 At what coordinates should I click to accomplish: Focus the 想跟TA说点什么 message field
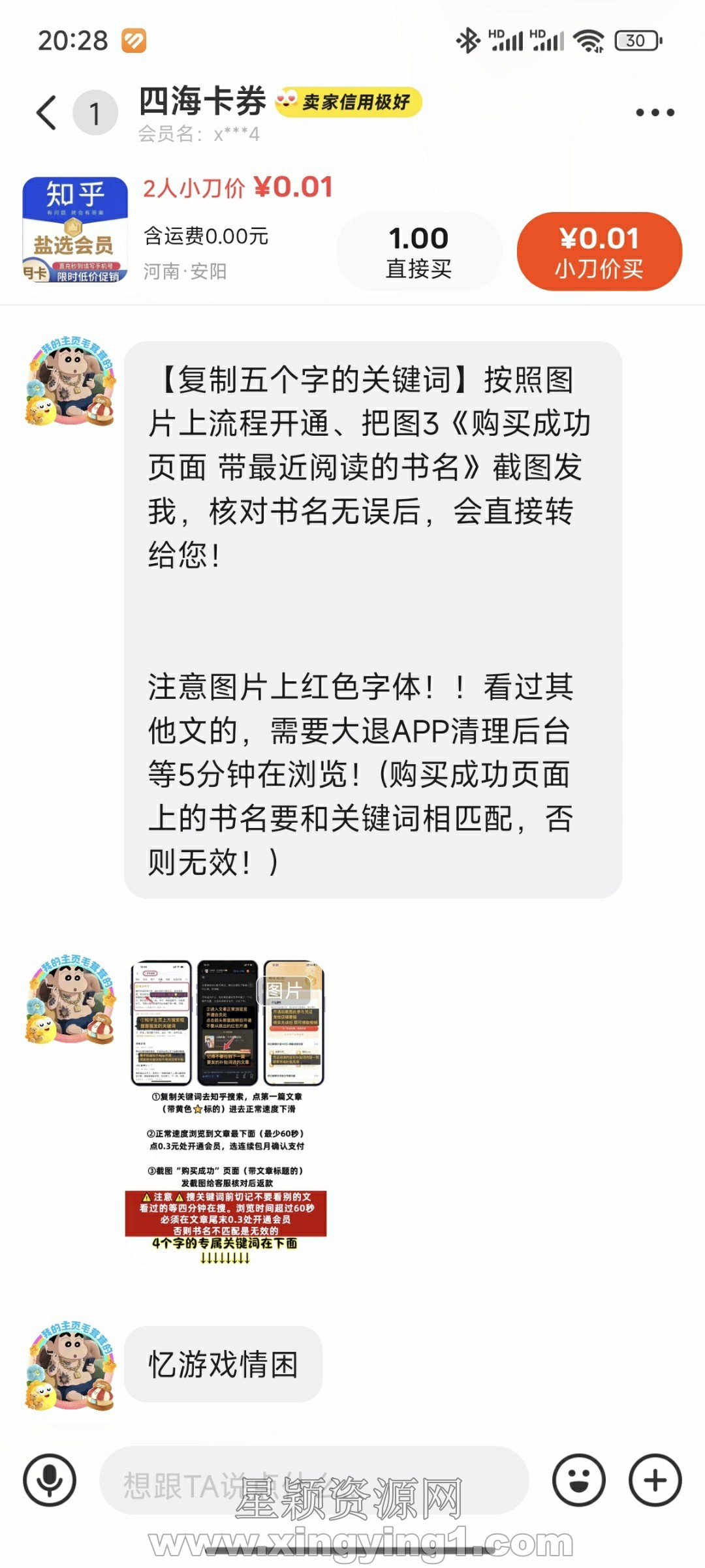coord(313,1481)
